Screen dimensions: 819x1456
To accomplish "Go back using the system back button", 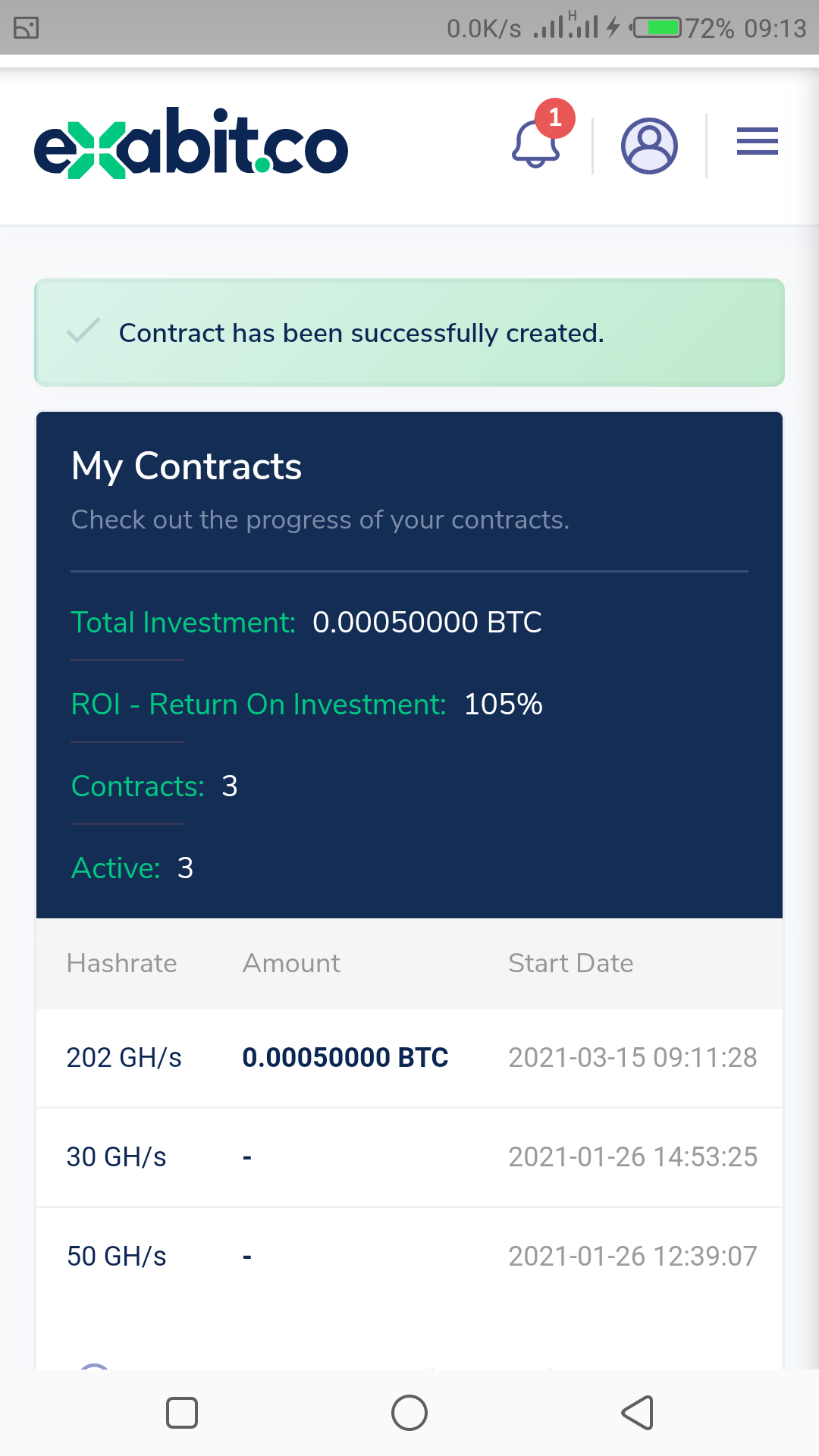I will point(637,1413).
